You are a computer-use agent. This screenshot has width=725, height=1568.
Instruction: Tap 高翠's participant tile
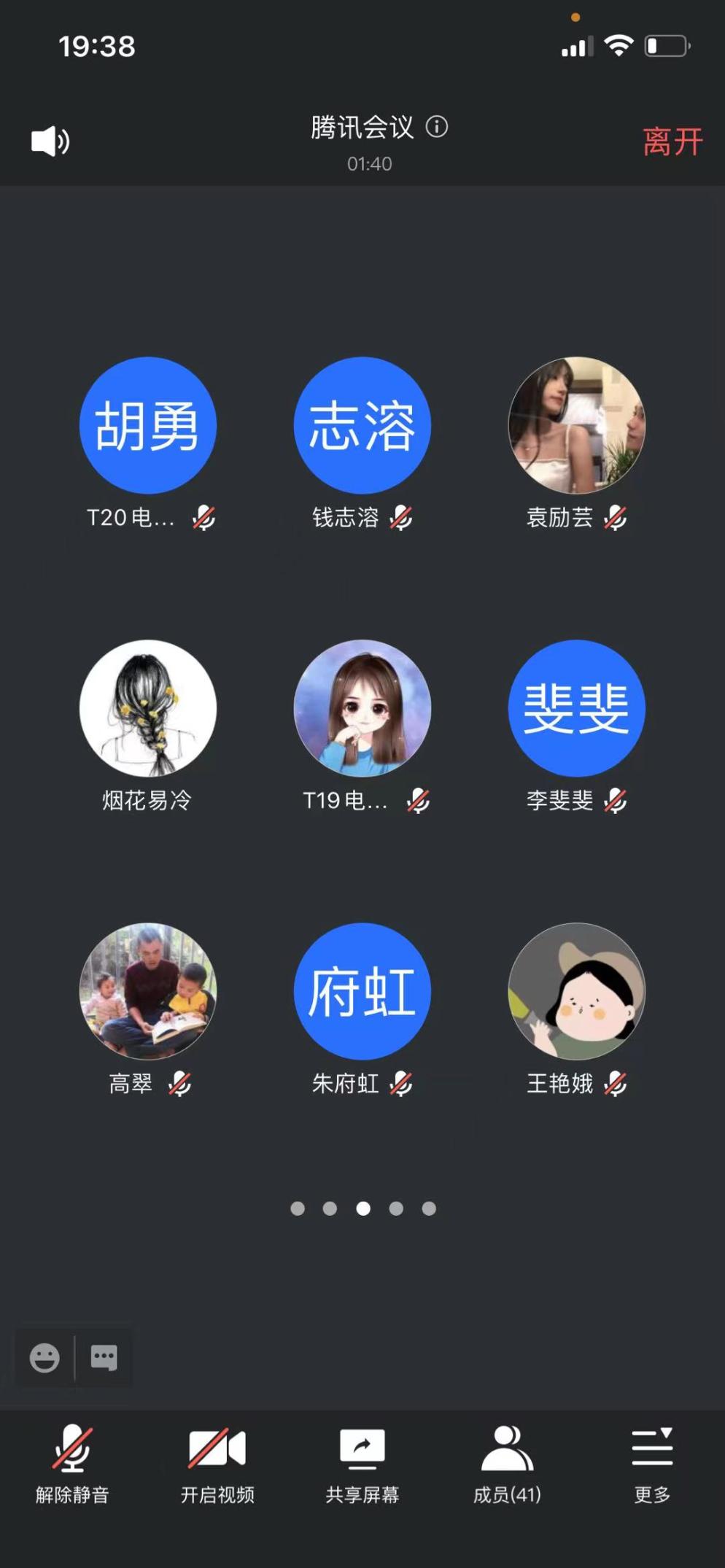click(148, 991)
